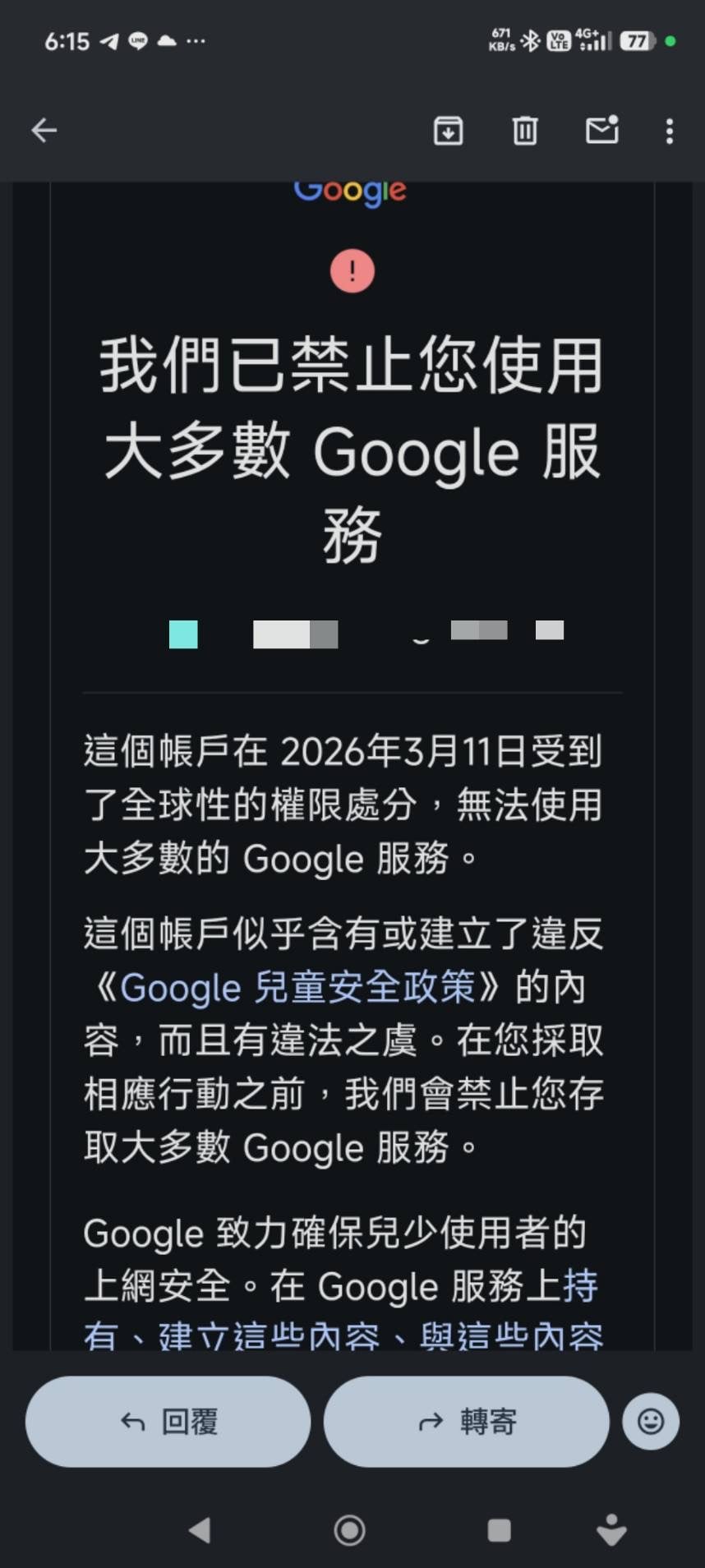Tap the system home button

point(349,1530)
